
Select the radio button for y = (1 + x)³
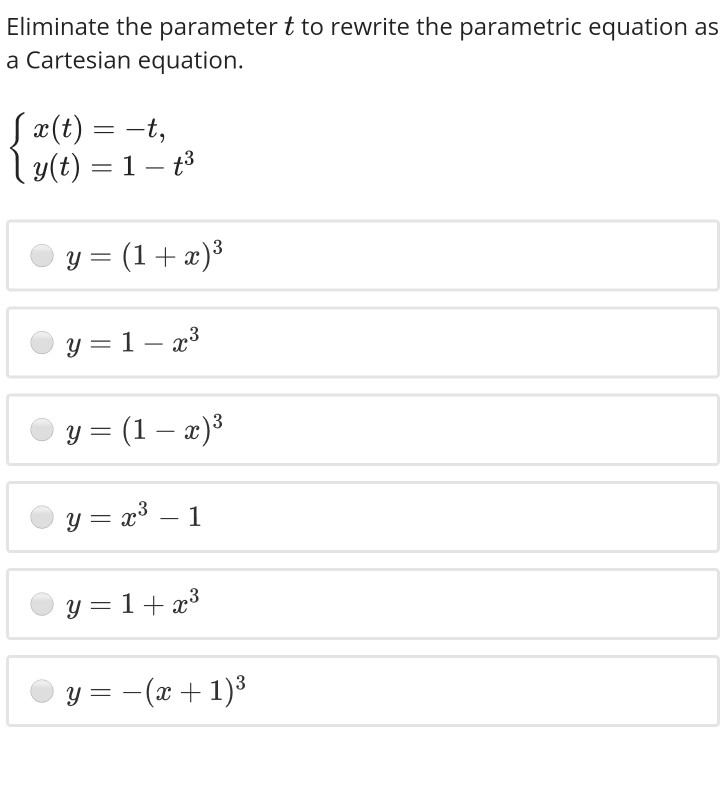click(41, 255)
